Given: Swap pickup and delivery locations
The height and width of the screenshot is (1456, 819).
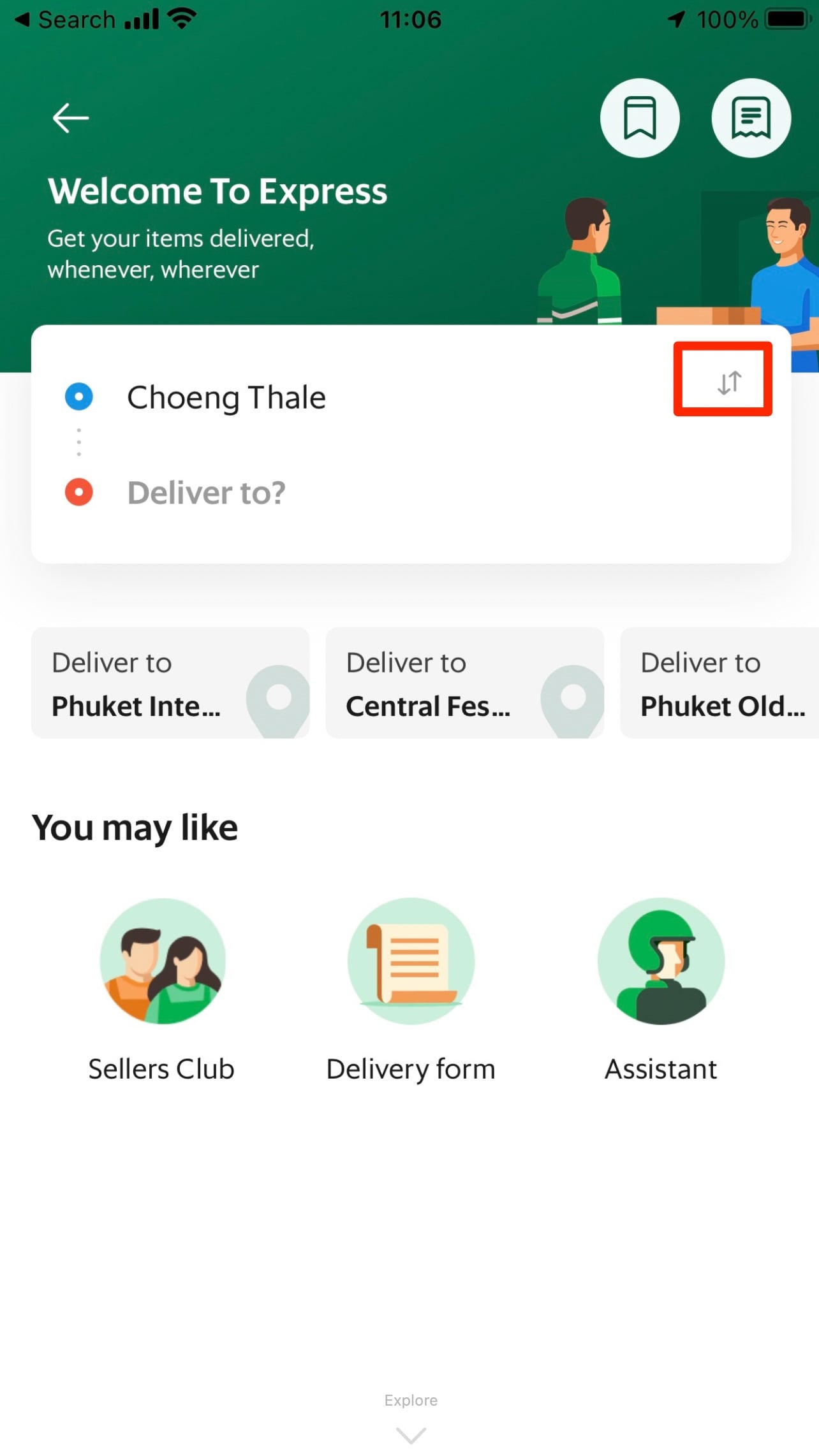Looking at the screenshot, I should [728, 382].
